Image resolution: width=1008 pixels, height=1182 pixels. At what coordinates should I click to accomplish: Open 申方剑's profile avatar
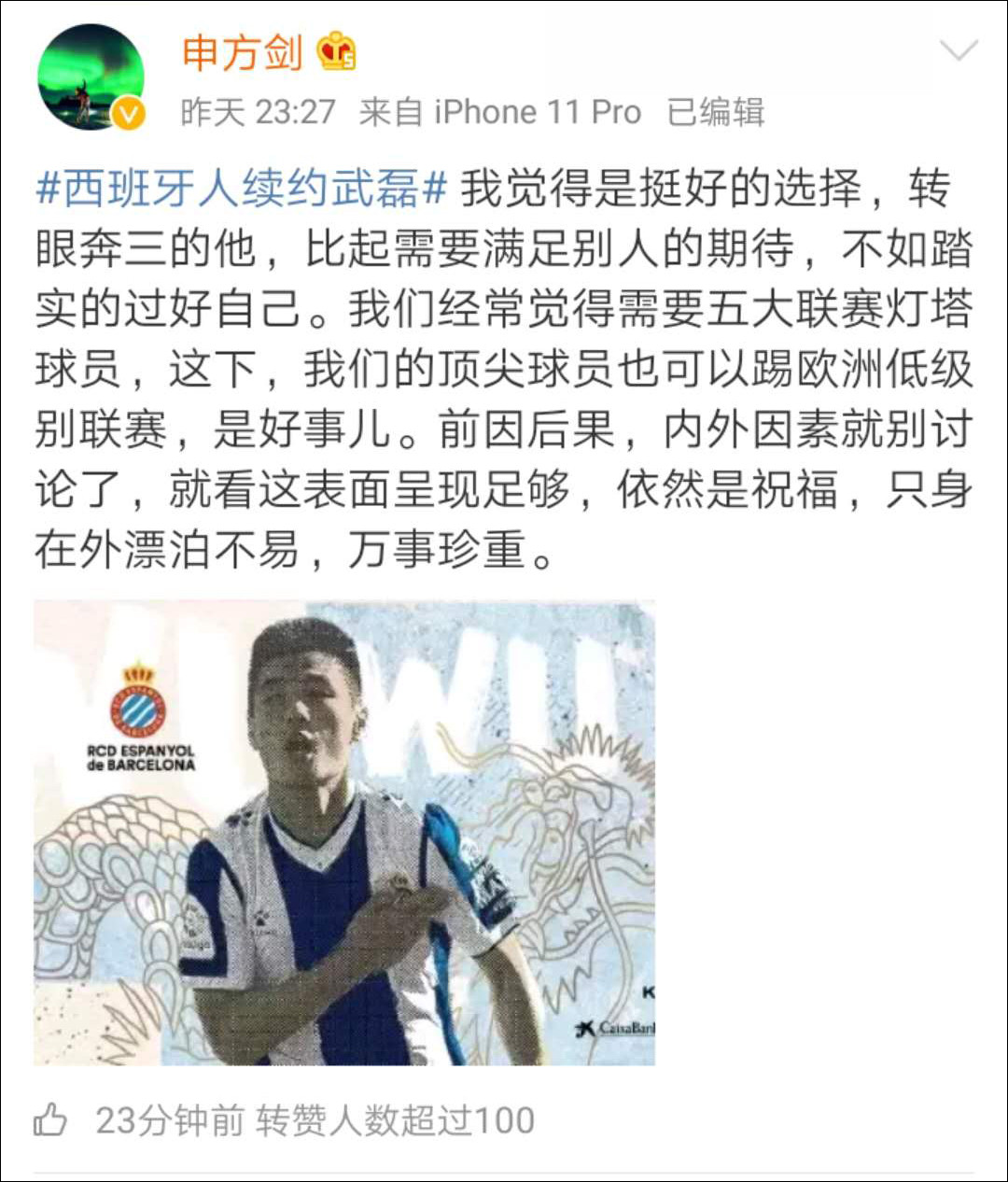tap(91, 78)
